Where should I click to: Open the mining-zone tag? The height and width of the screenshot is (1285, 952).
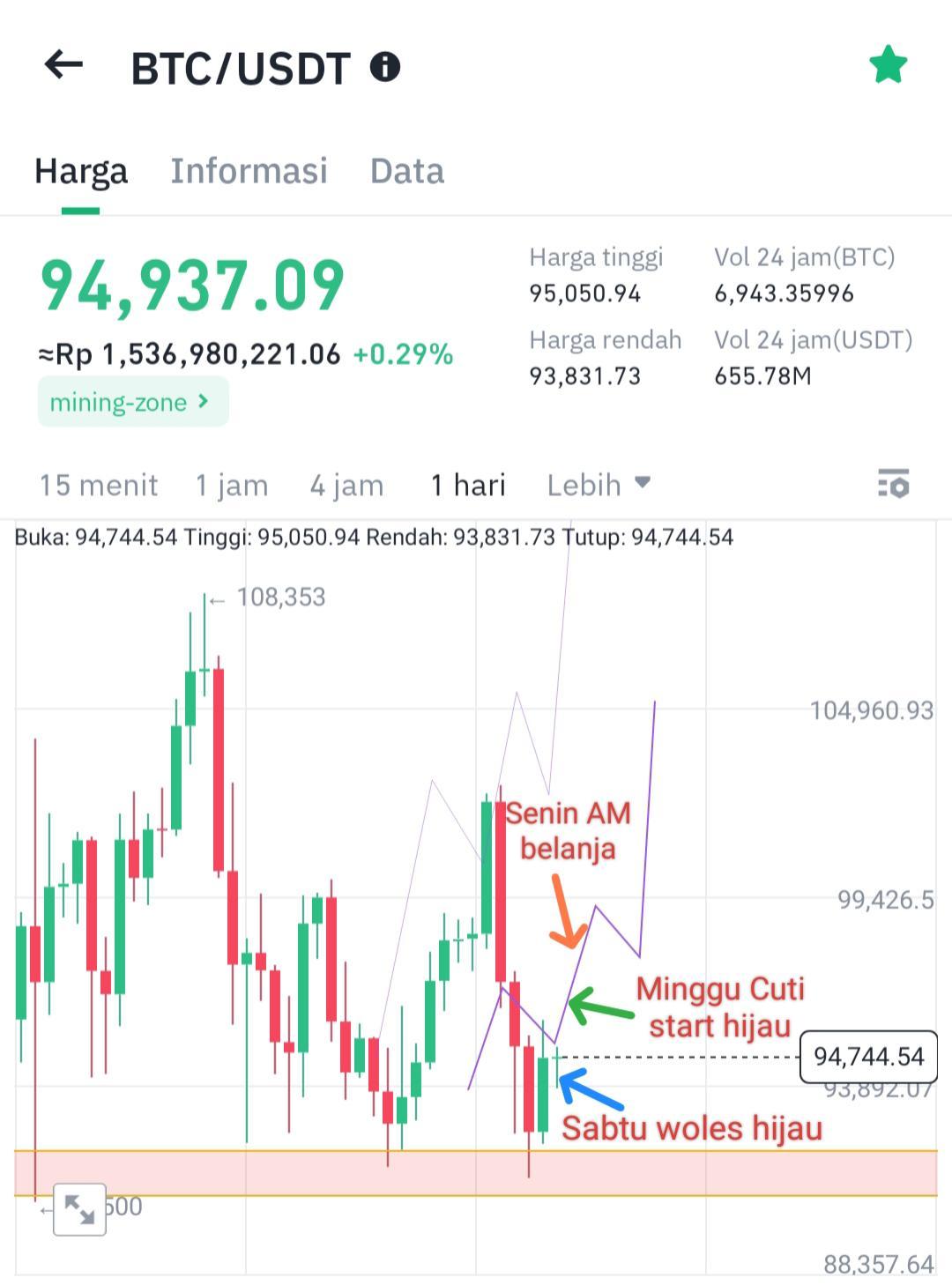click(x=132, y=402)
